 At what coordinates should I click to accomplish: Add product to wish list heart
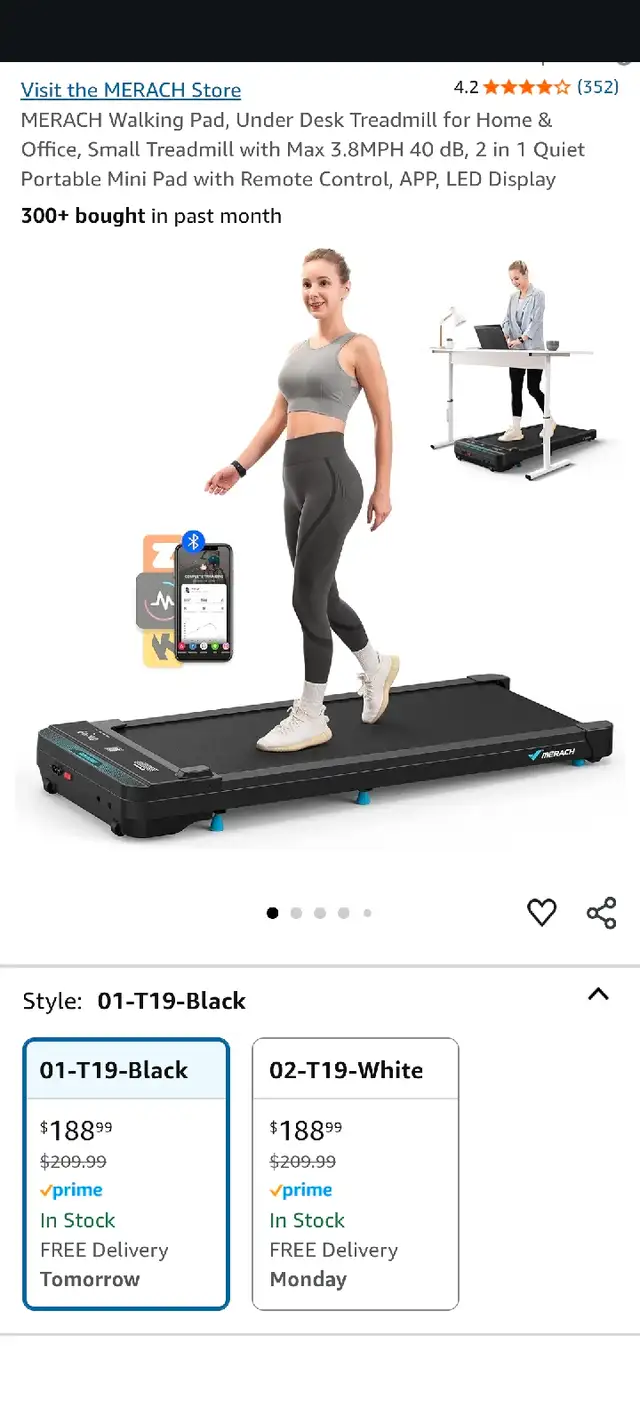click(542, 912)
